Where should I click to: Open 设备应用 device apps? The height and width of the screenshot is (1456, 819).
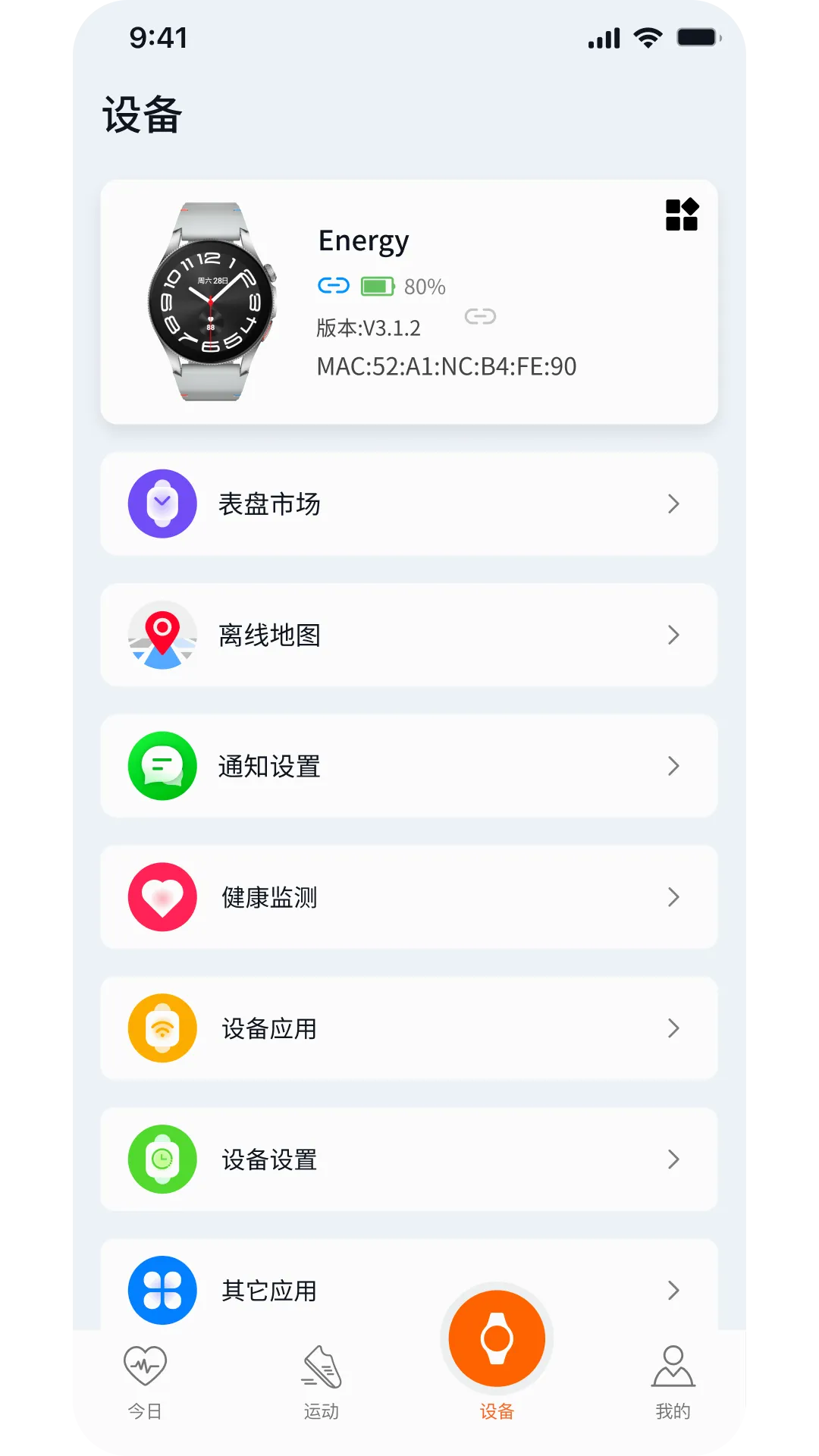point(409,1028)
